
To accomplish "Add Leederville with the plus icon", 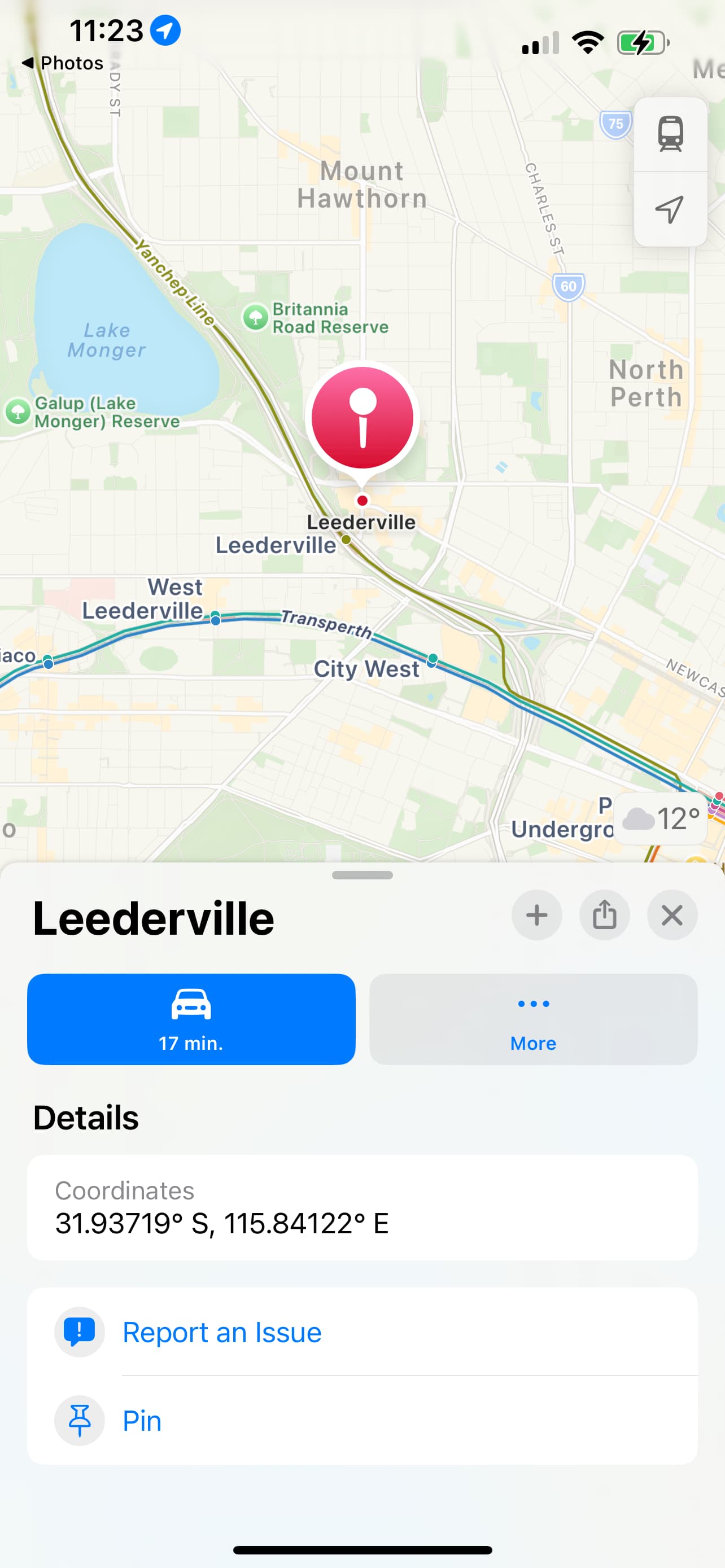I will click(x=537, y=915).
